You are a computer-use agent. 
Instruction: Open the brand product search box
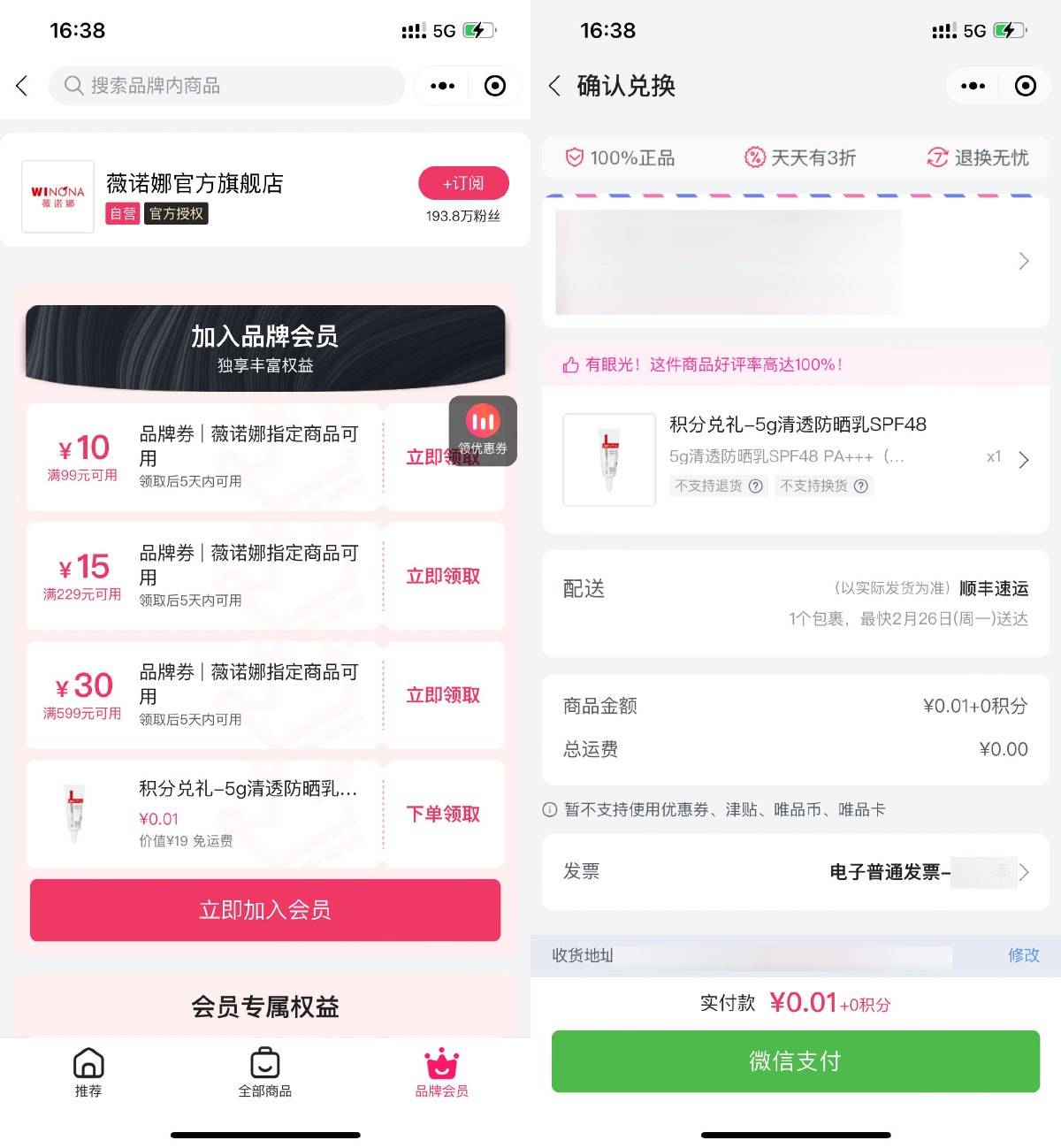coord(225,86)
